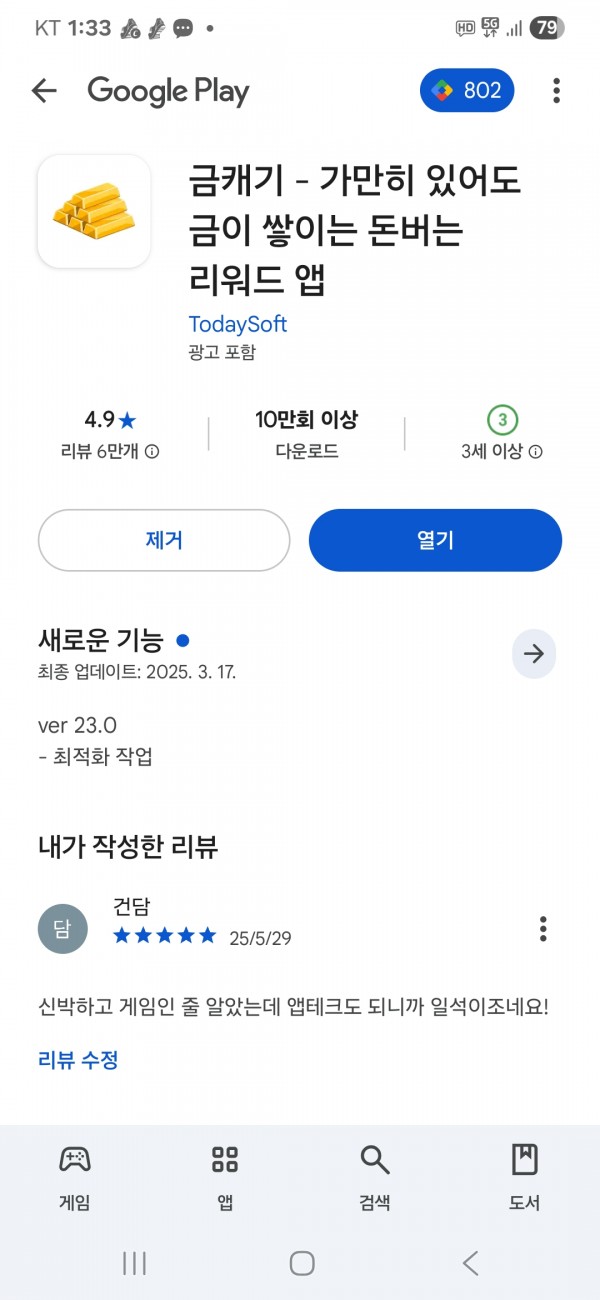Screen dimensions: 600x1300
Task: Open the overflow menu in the app bar
Action: 556,91
